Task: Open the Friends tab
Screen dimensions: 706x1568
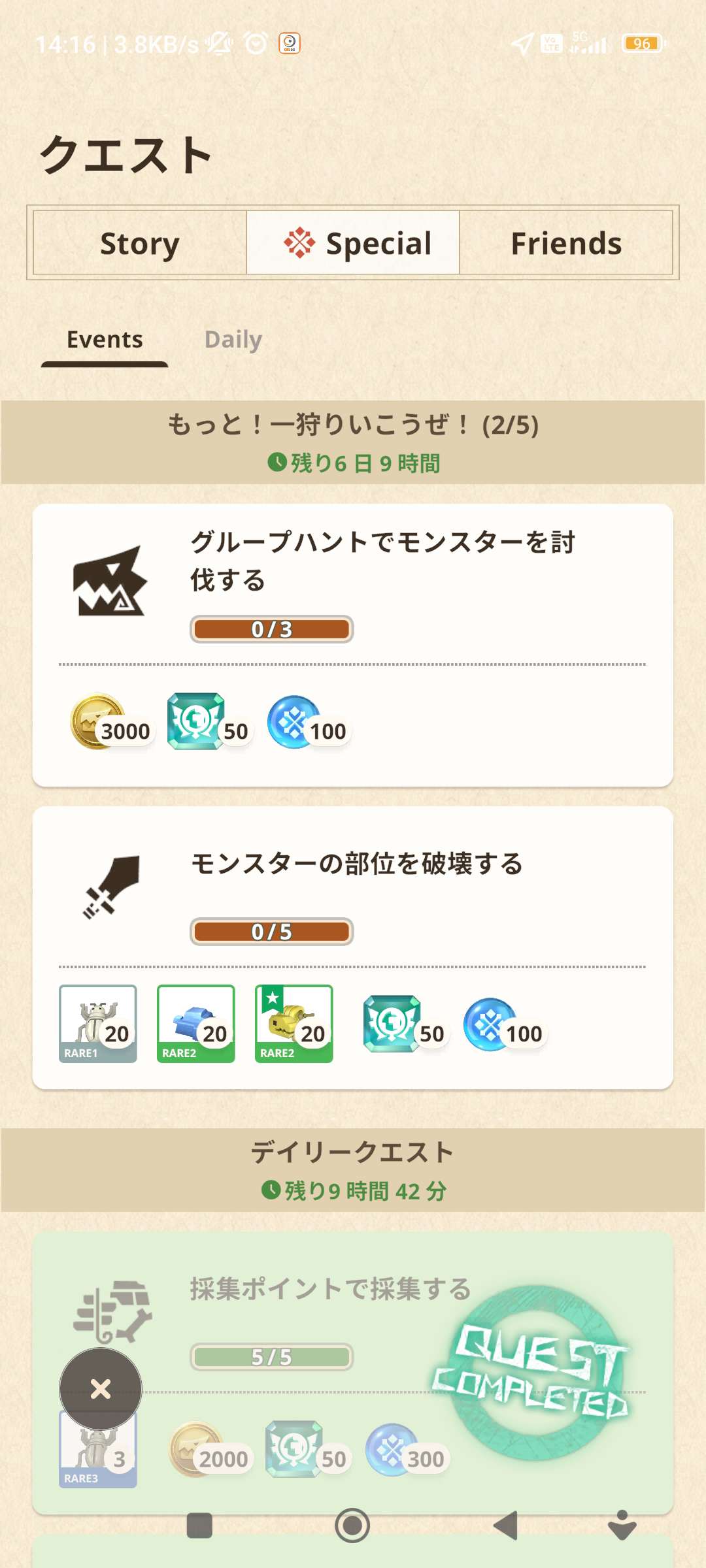Action: (566, 243)
